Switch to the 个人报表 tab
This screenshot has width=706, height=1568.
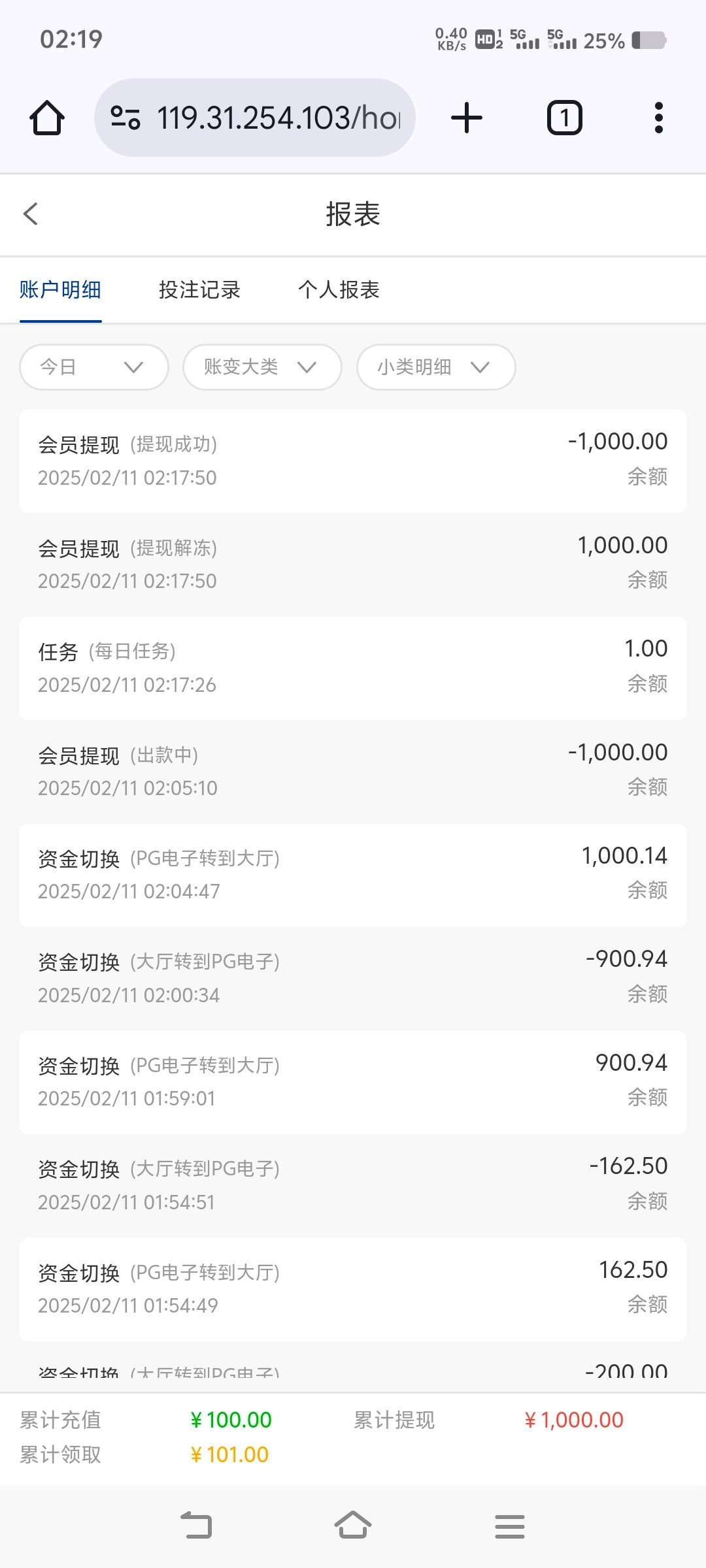pyautogui.click(x=339, y=289)
